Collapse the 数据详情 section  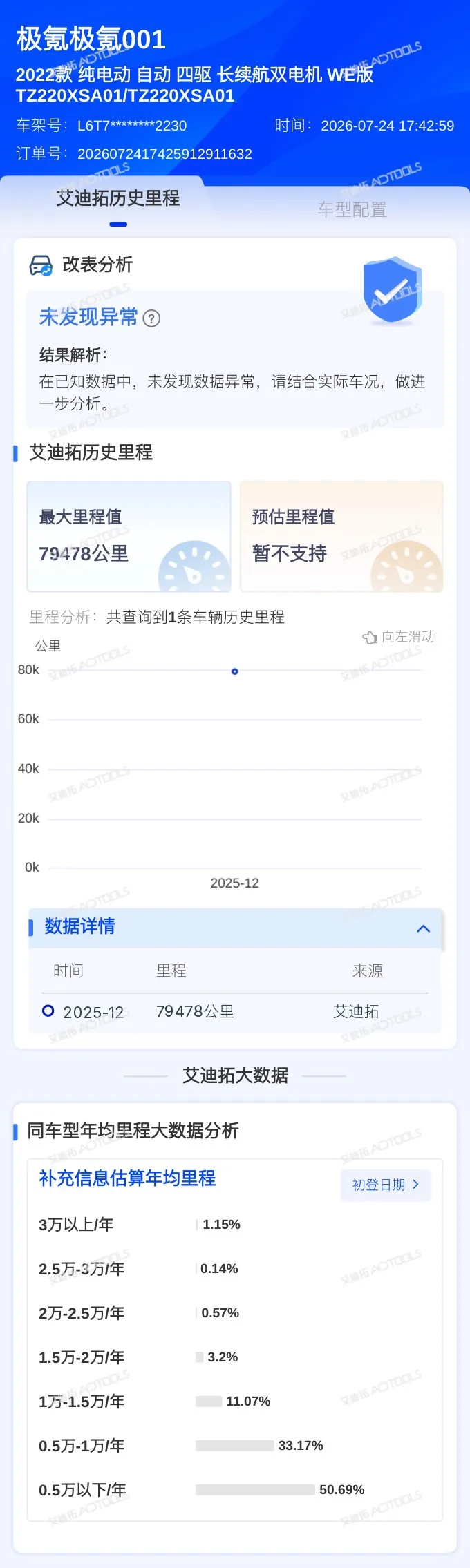tap(424, 928)
